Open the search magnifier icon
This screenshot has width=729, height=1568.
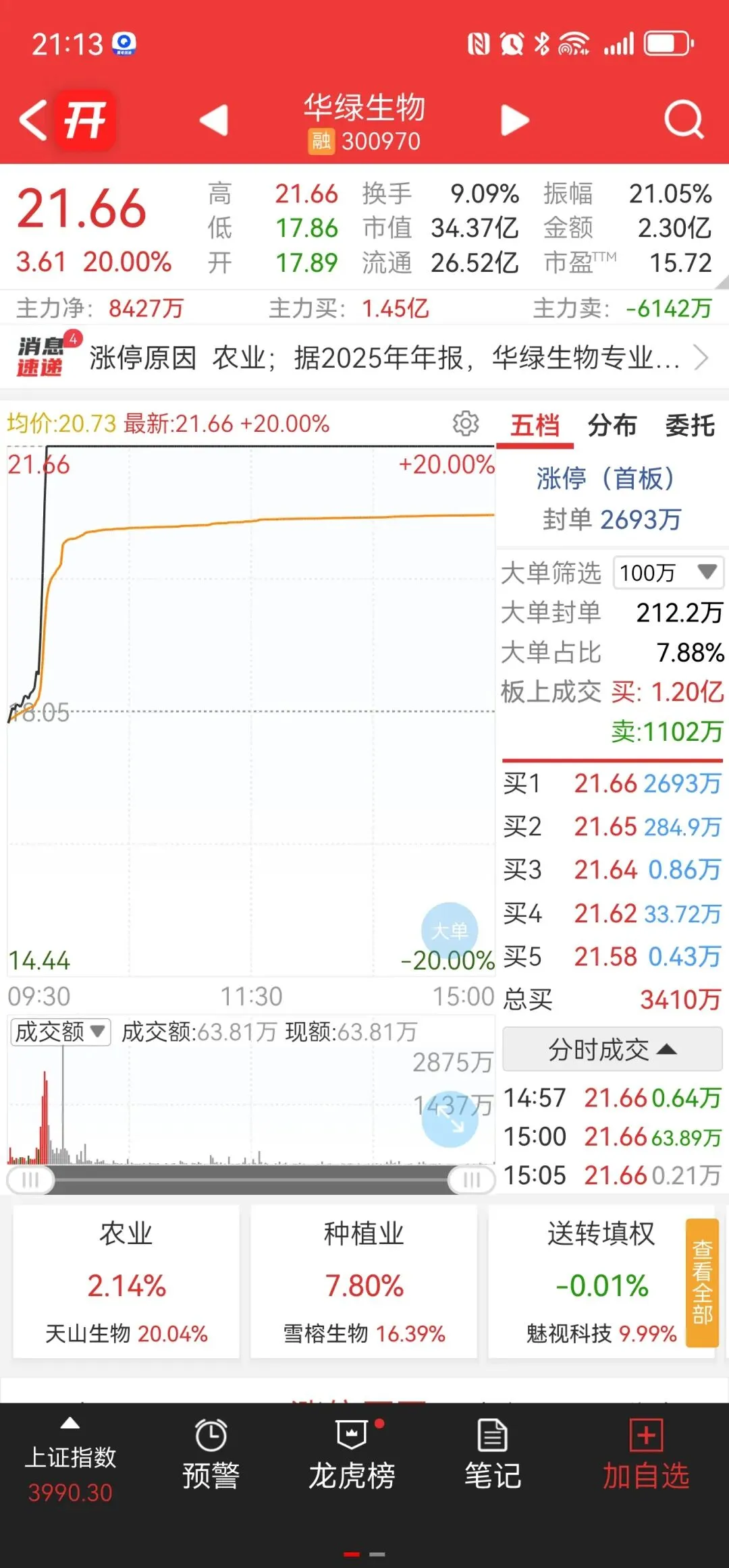click(684, 120)
